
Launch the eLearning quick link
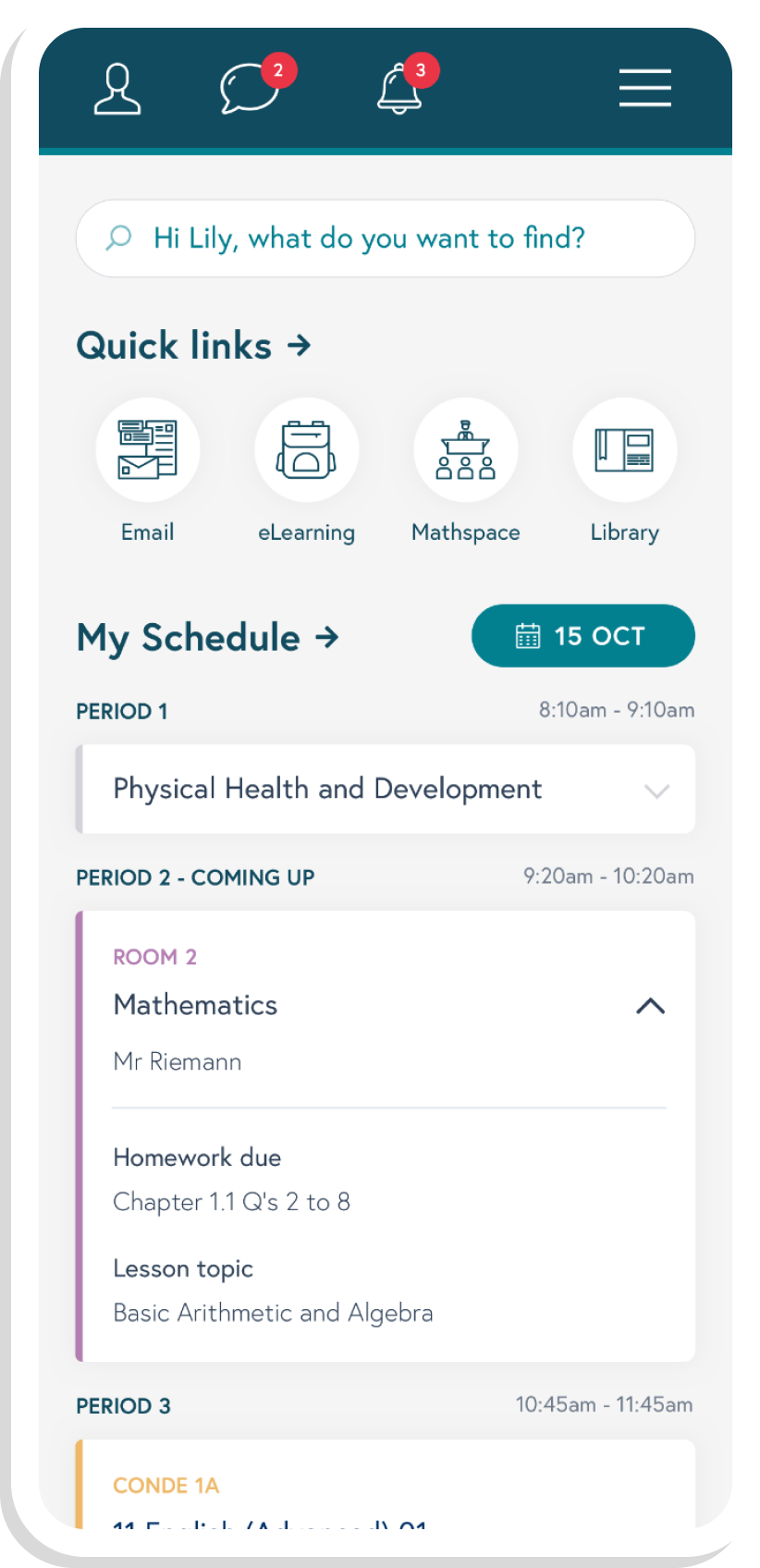coord(306,450)
